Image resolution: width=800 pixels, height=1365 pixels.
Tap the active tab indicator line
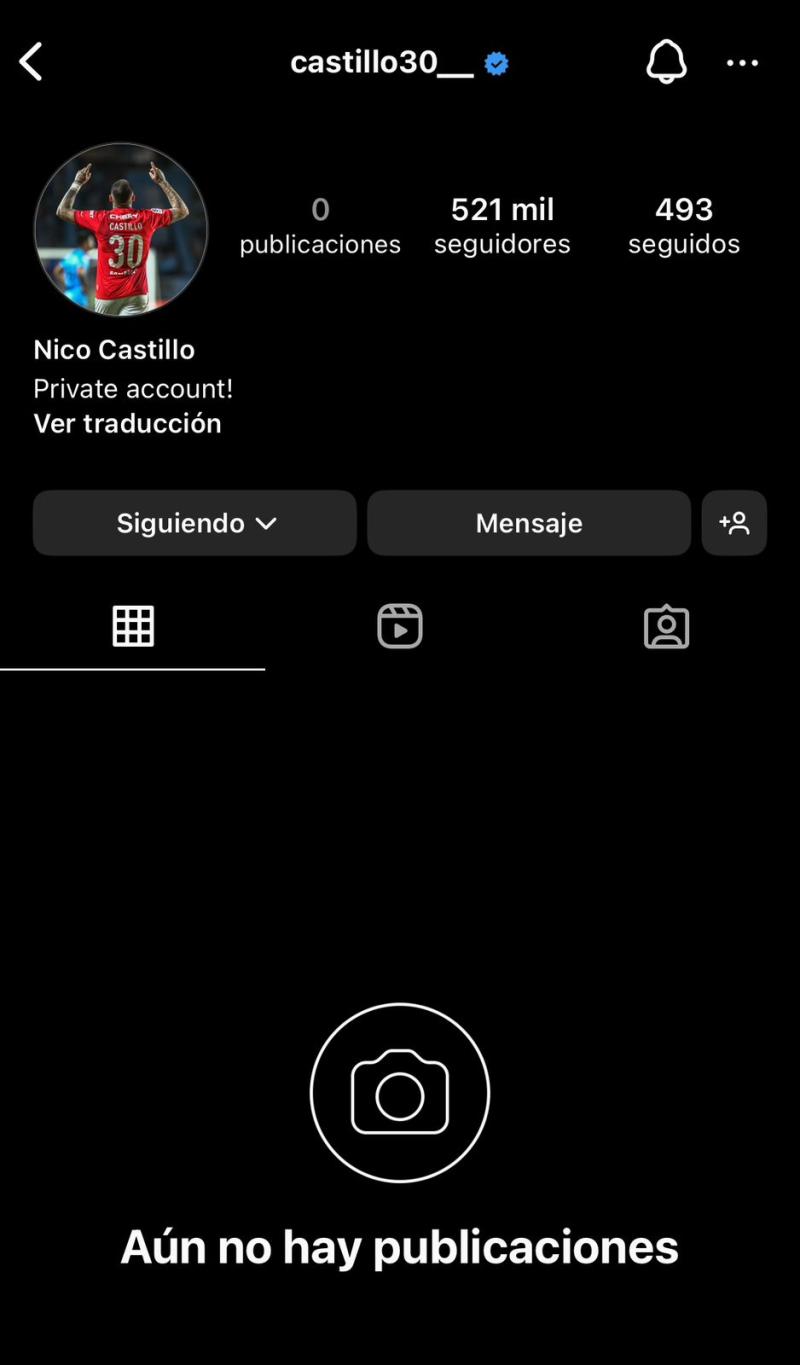[x=133, y=668]
